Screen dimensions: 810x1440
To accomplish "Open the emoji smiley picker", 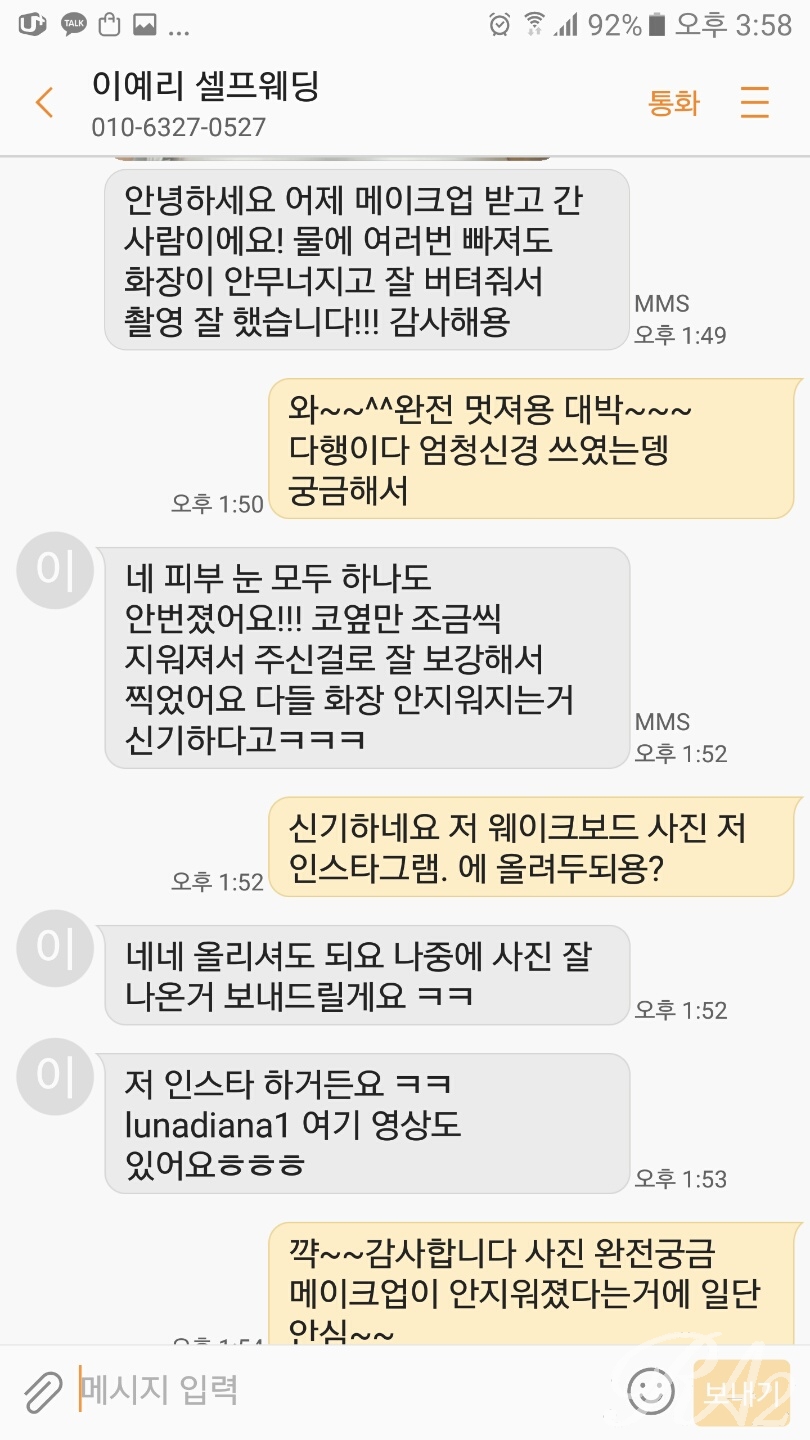I will (651, 1390).
